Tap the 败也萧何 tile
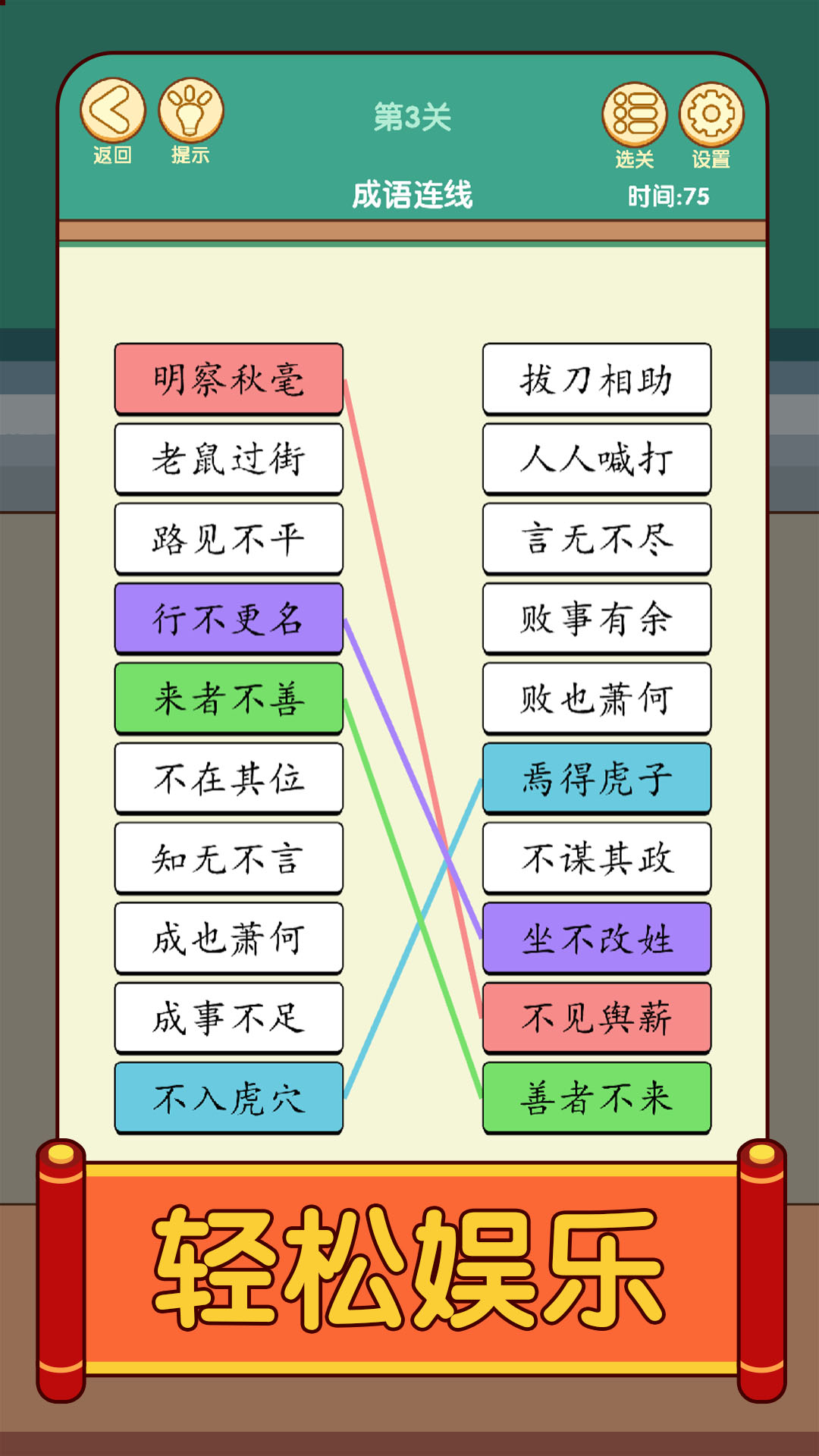819x1456 pixels. coord(597,698)
